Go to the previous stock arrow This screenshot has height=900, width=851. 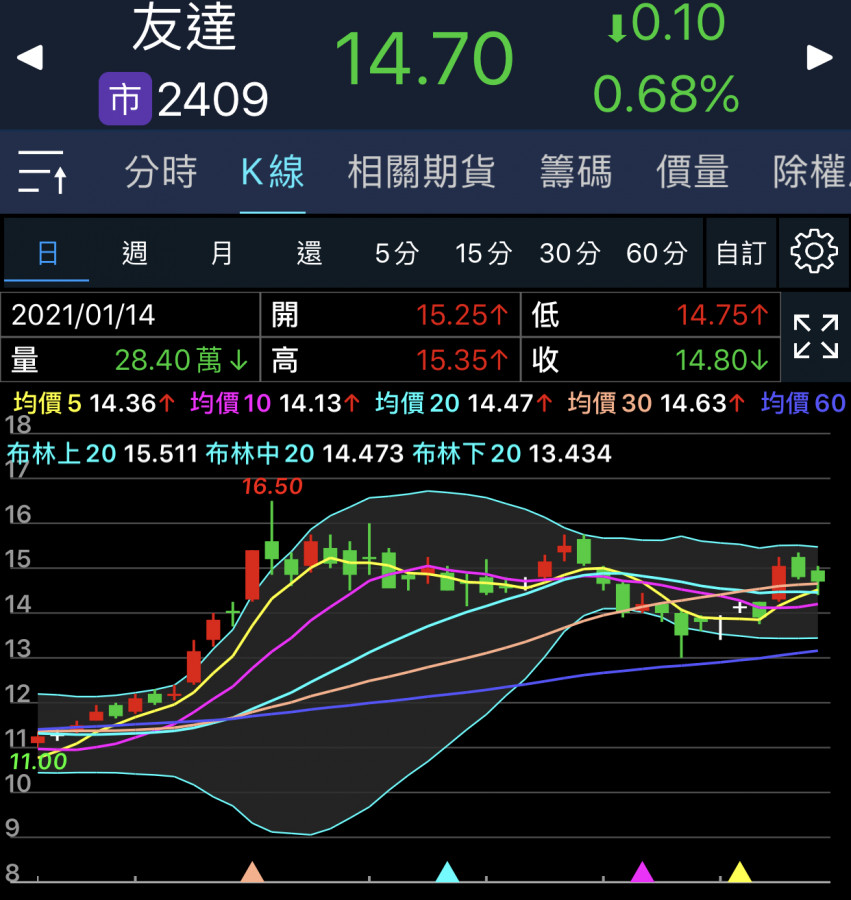30,58
